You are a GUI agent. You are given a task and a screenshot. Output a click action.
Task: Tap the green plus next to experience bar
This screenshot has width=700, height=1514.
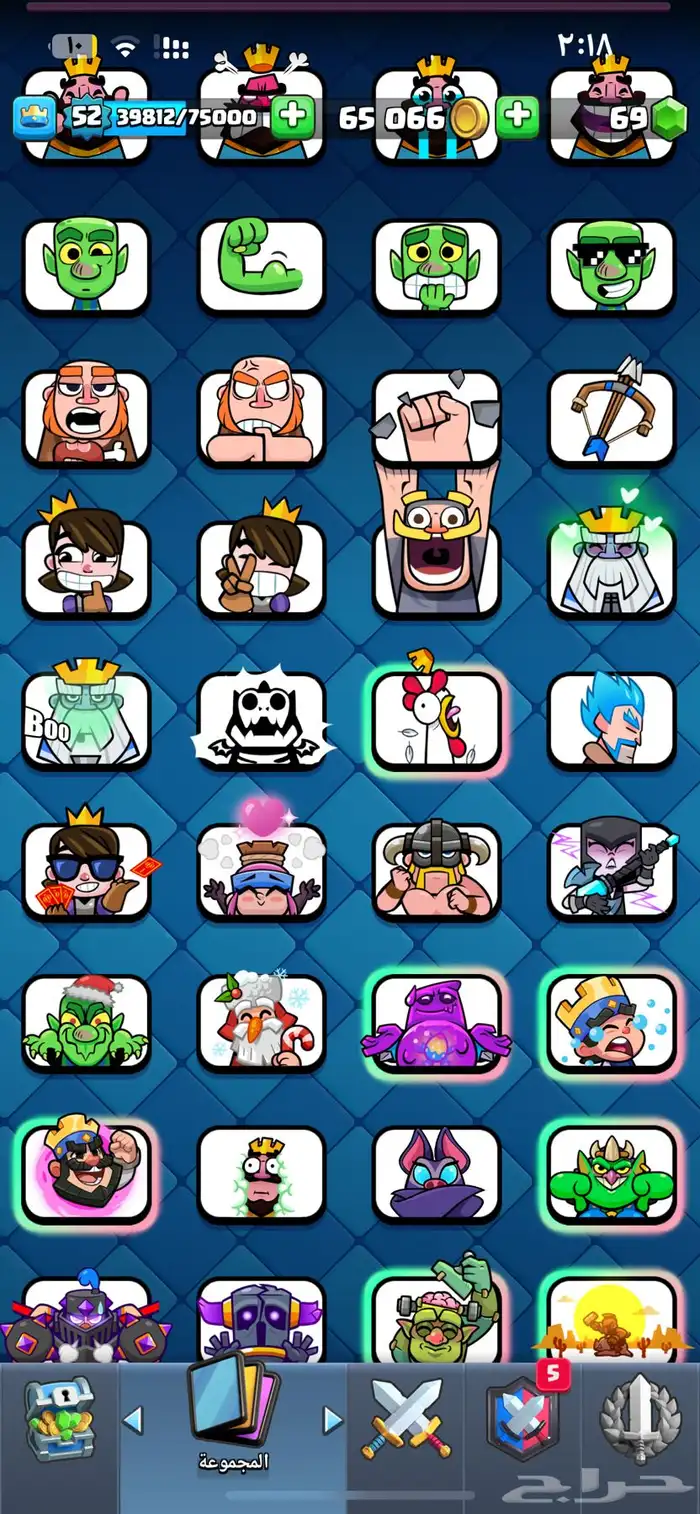[x=292, y=118]
